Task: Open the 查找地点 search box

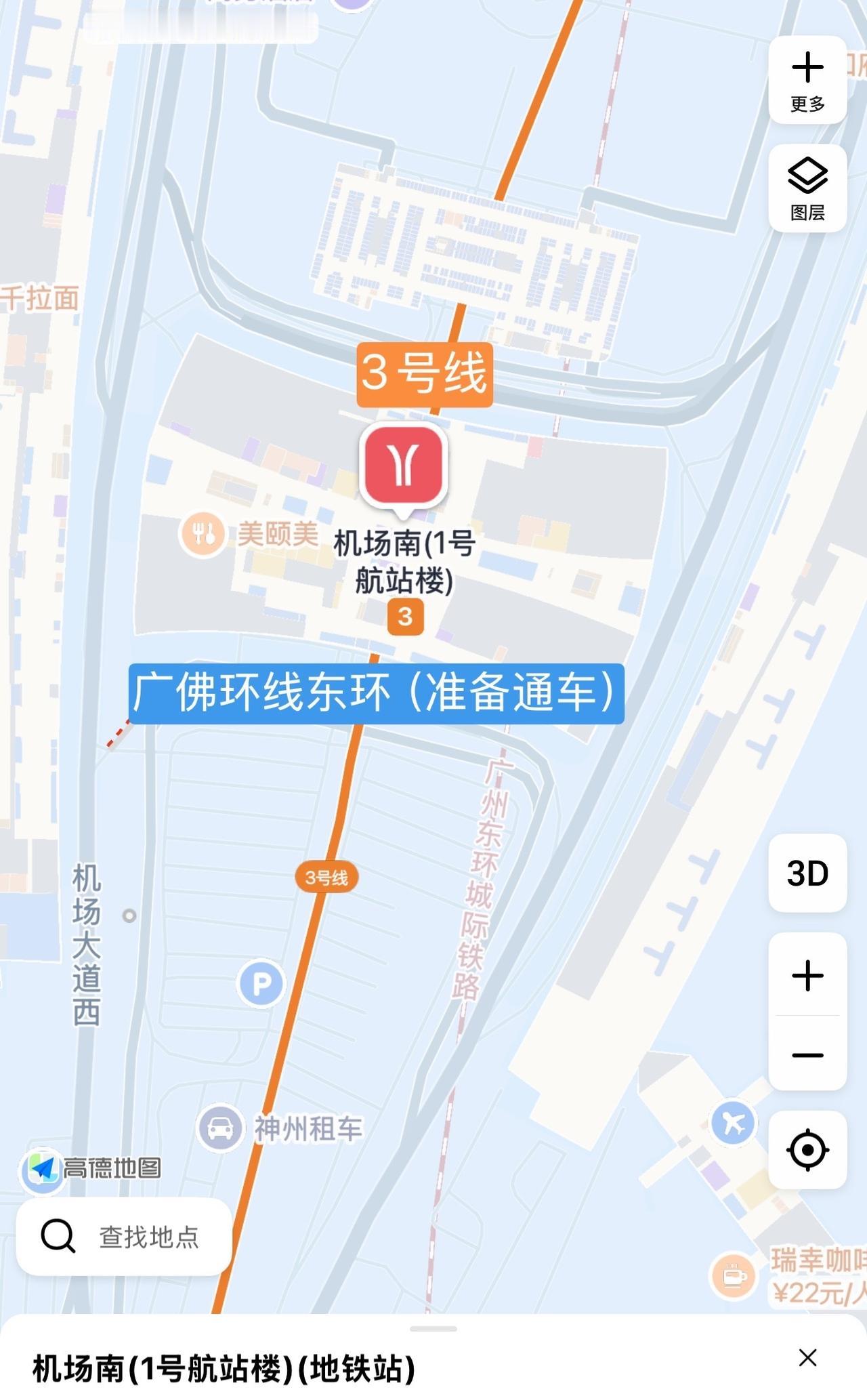Action: pyautogui.click(x=124, y=1236)
